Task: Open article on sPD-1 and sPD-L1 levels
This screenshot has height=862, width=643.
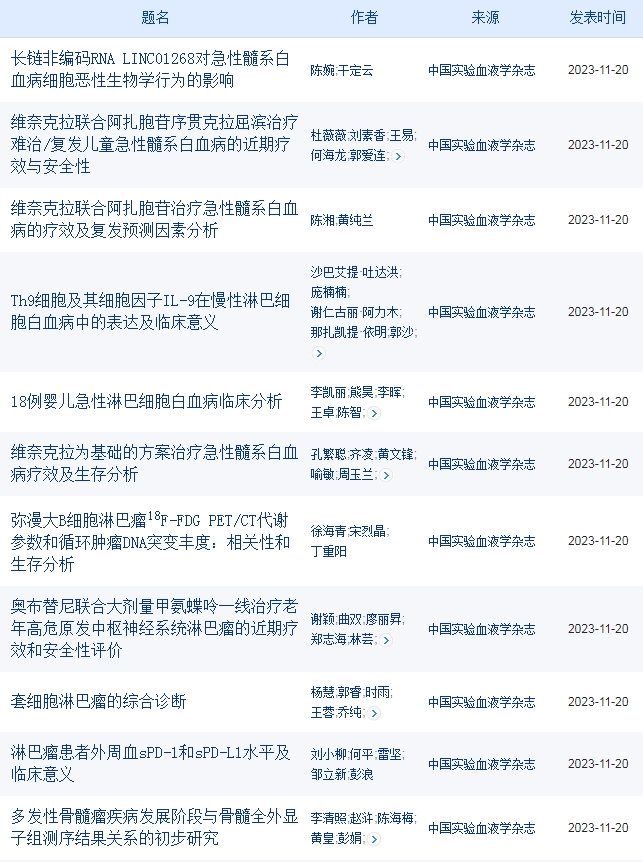Action: 150,763
